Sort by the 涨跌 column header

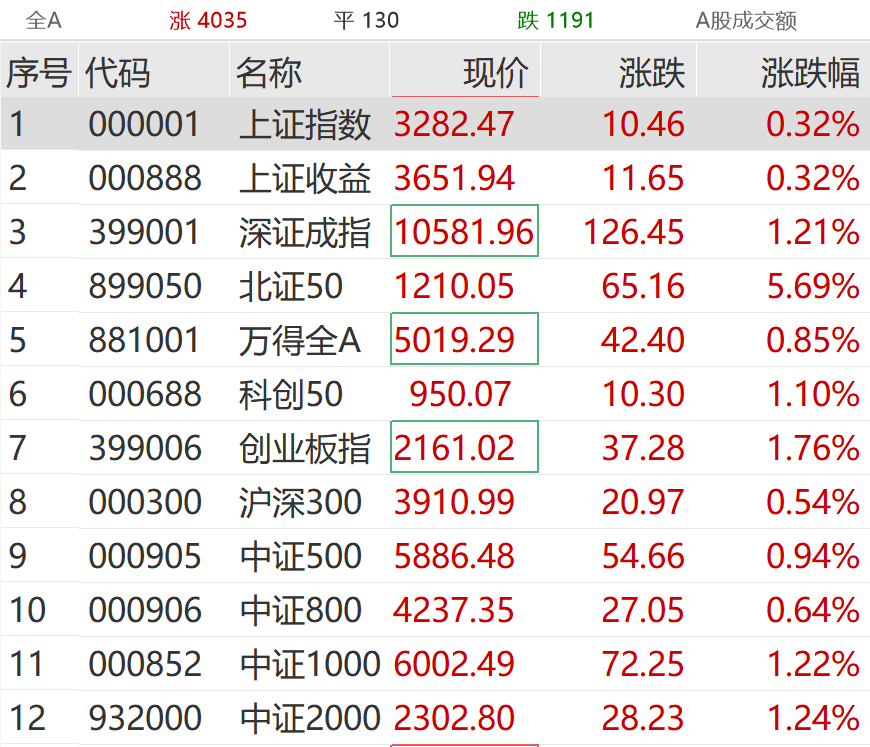pyautogui.click(x=651, y=72)
